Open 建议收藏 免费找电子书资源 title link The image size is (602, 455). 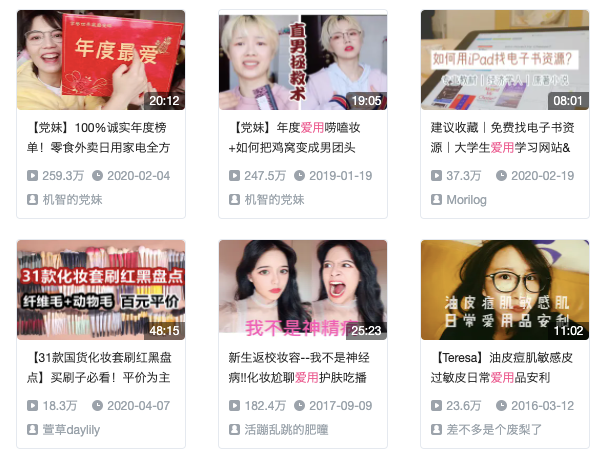point(503,137)
